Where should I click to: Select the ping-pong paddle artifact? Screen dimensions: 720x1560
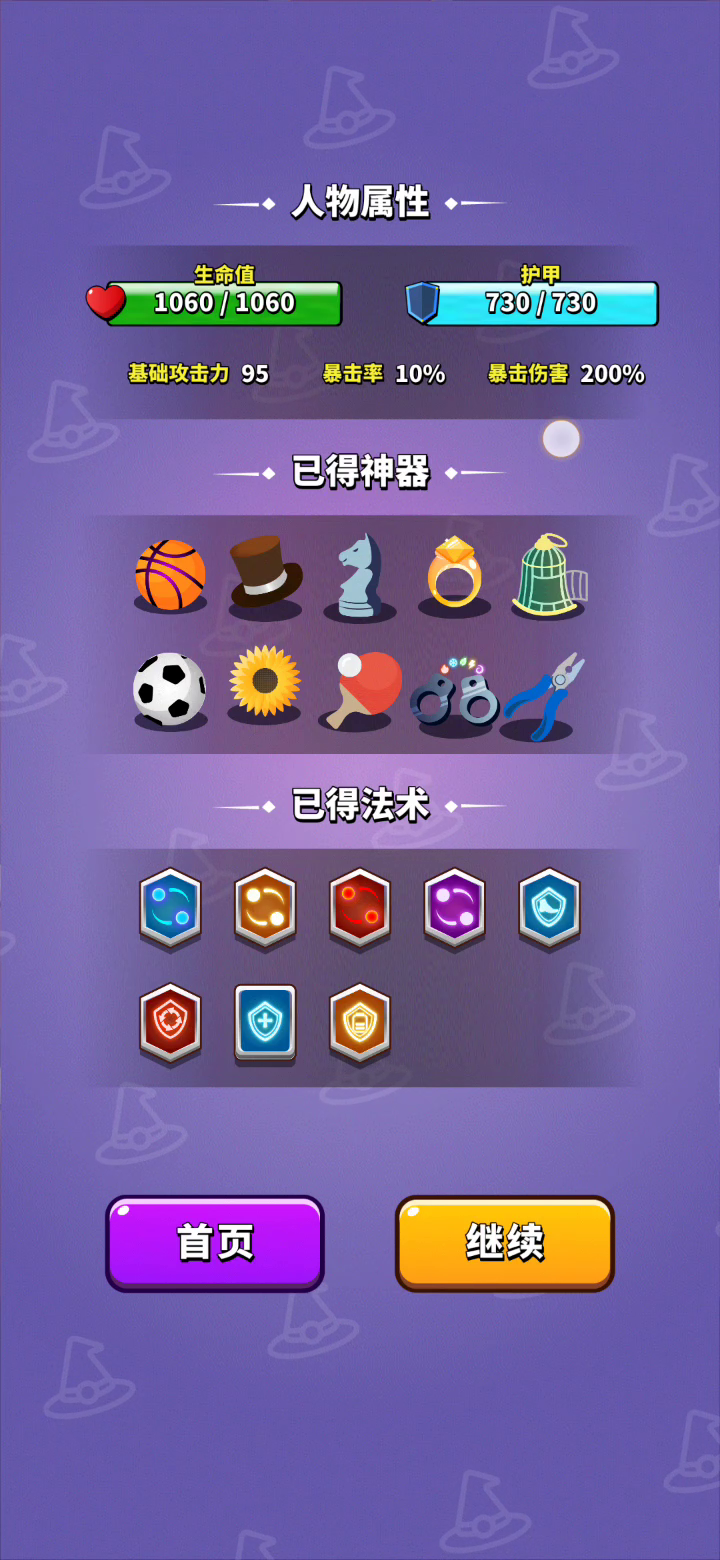click(x=361, y=688)
